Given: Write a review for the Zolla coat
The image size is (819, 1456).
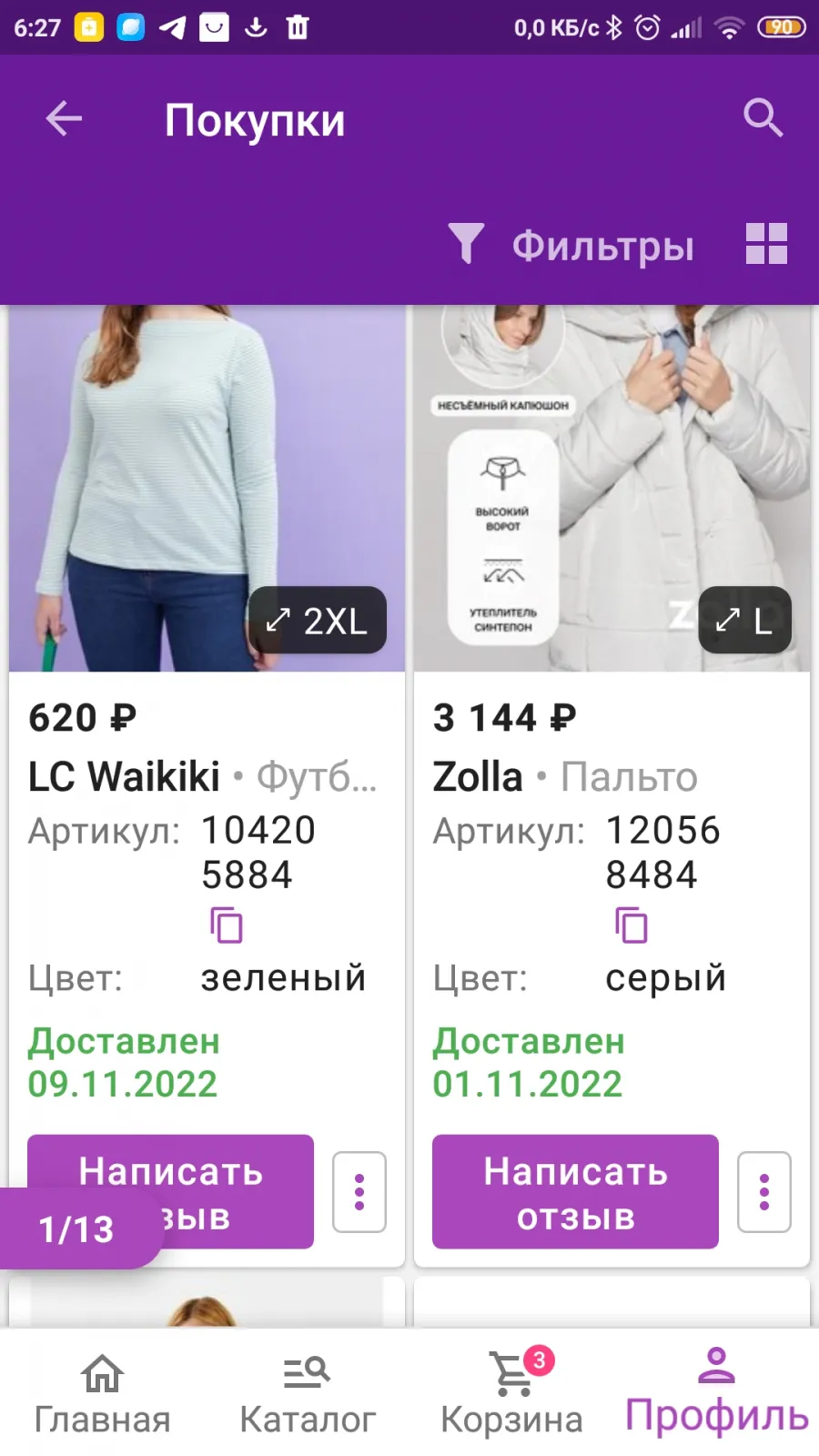Looking at the screenshot, I should pos(575,1191).
